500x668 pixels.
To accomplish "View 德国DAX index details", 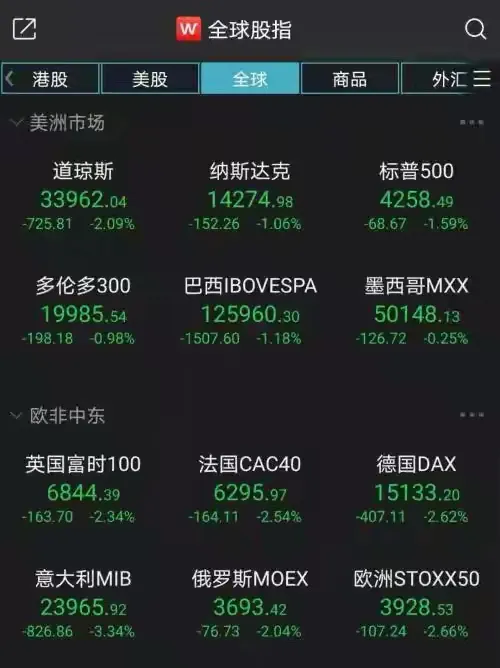I will (417, 489).
